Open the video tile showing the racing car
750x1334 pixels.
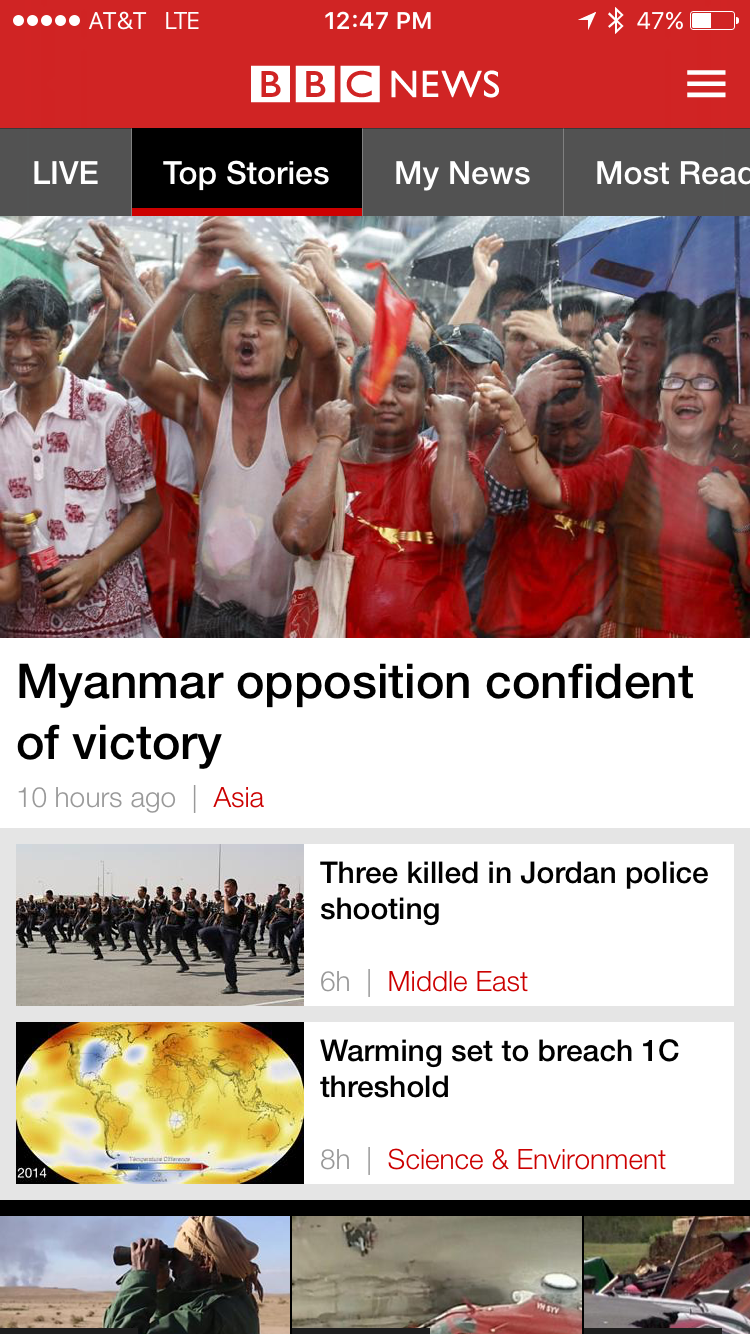click(437, 1274)
